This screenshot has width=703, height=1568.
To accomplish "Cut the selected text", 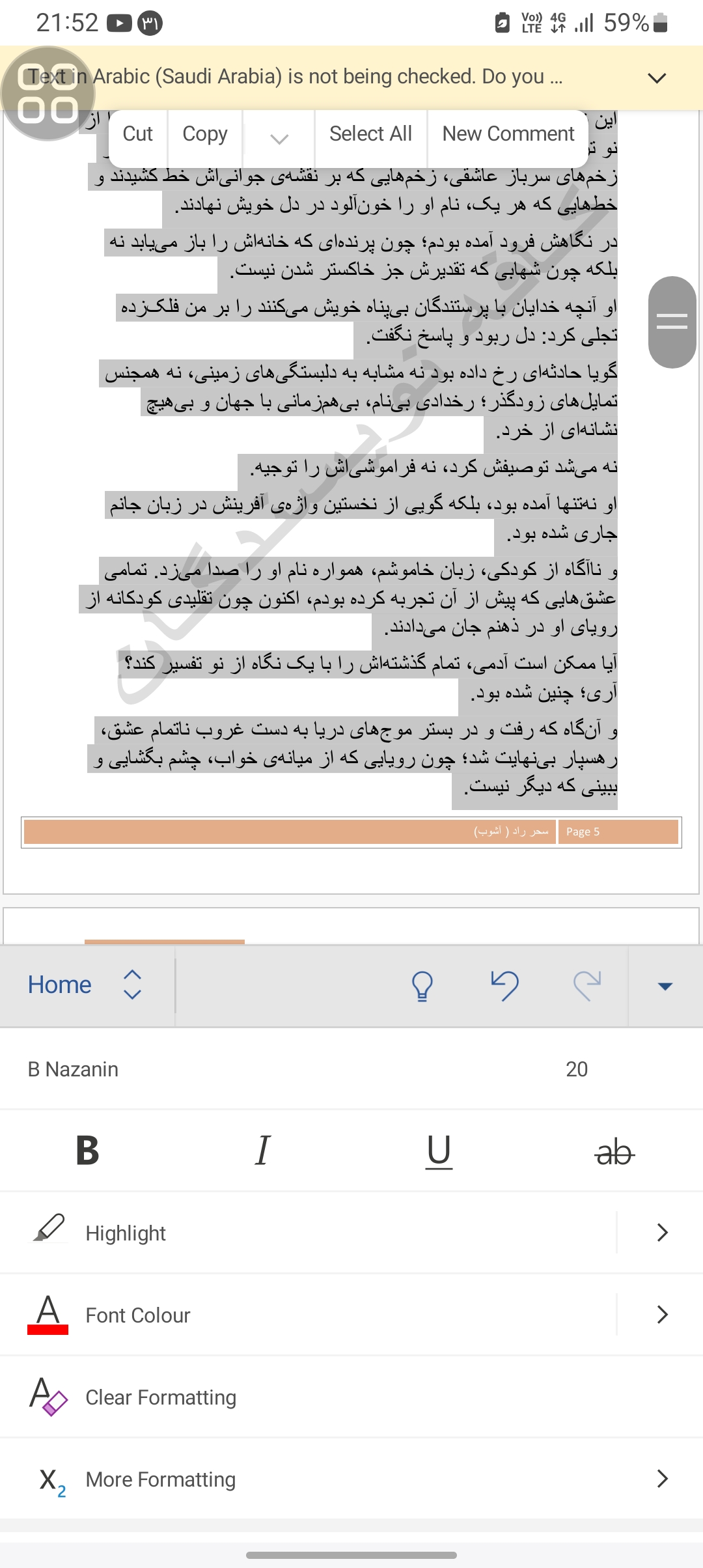I will [137, 134].
